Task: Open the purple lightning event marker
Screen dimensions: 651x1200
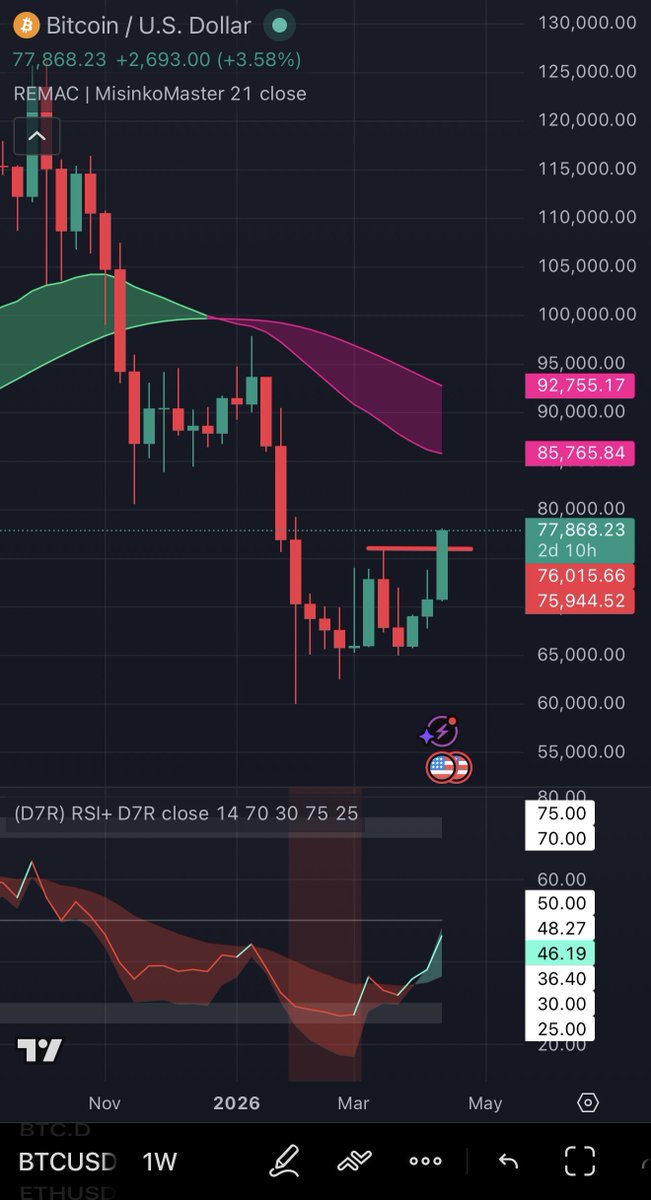Action: click(x=439, y=733)
